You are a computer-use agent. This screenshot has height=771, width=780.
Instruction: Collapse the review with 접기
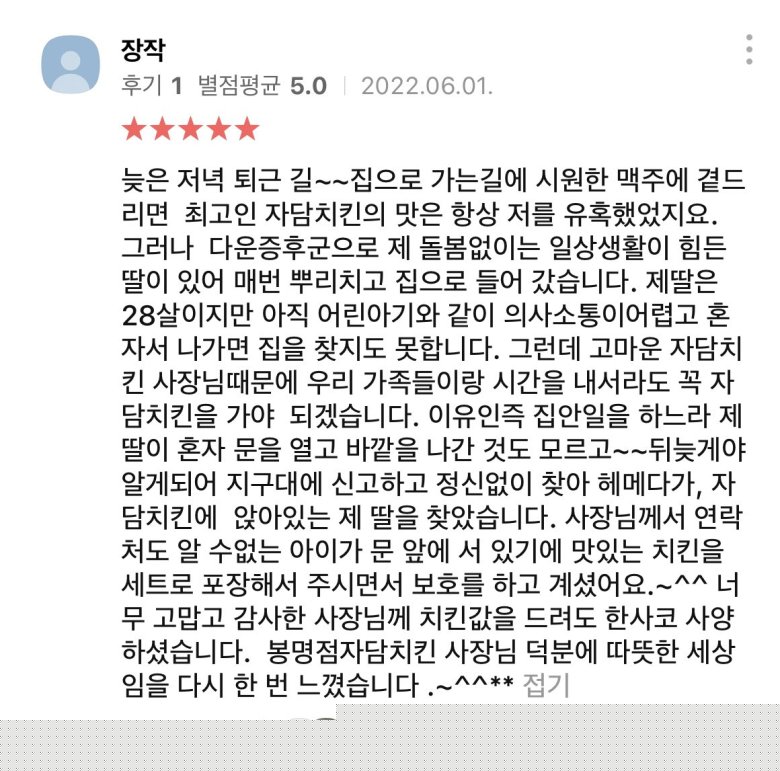click(546, 686)
